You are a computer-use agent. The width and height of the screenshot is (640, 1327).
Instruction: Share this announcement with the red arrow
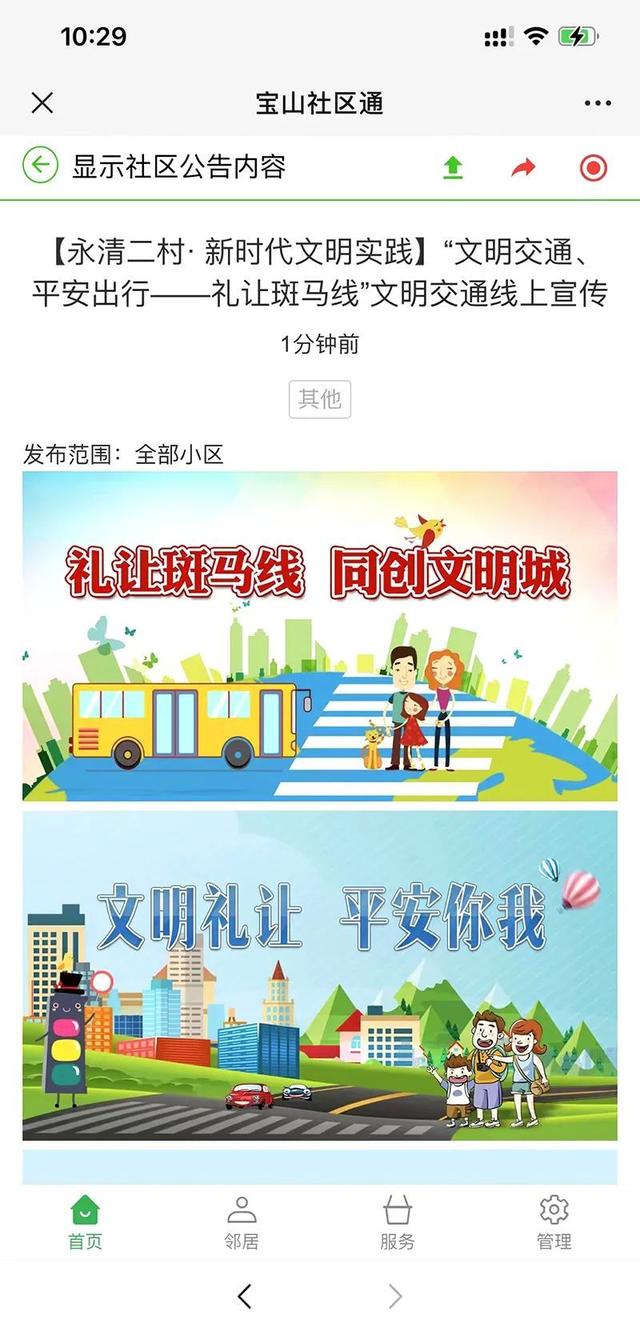coord(523,167)
